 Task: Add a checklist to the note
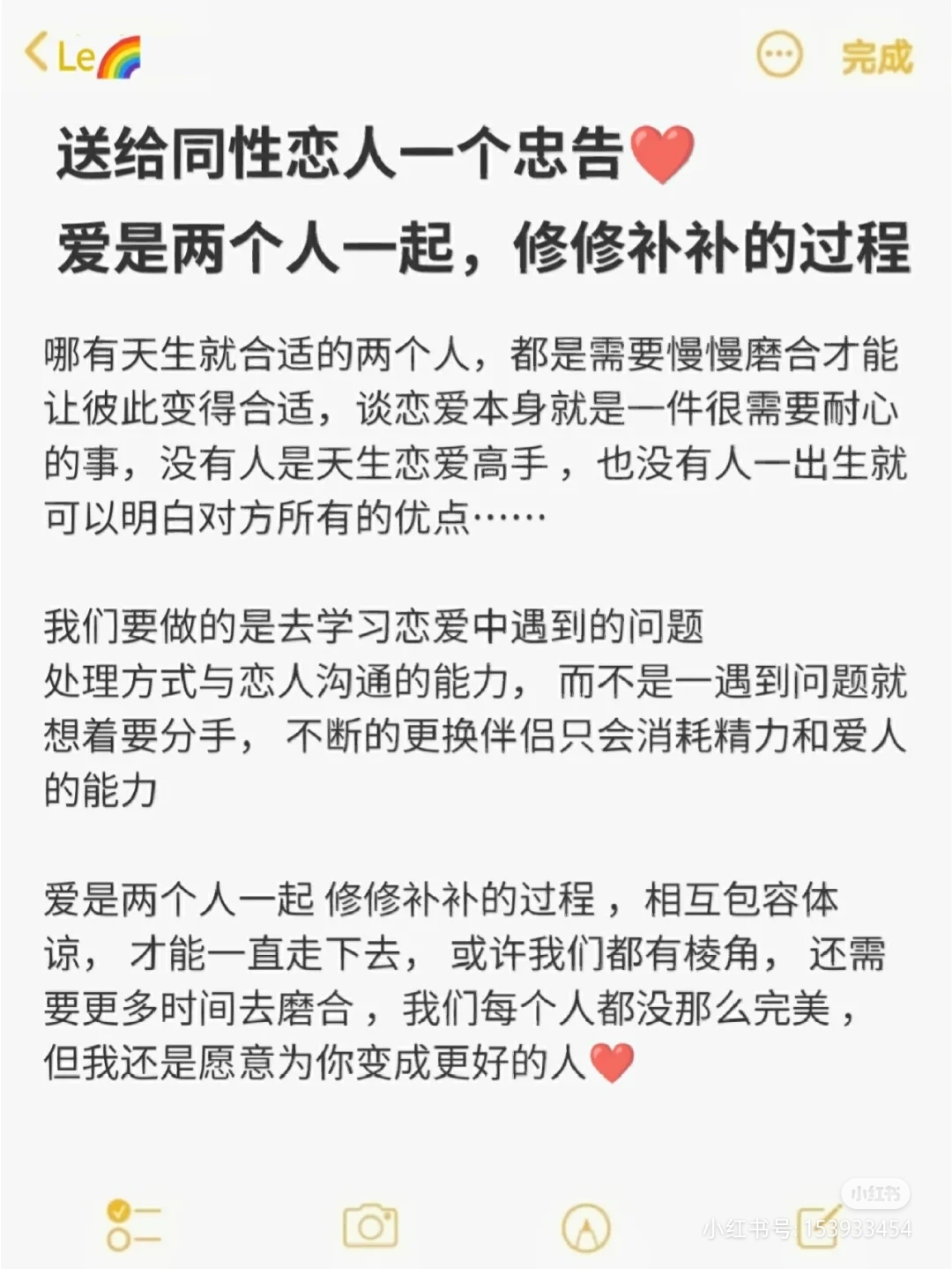click(x=133, y=1225)
